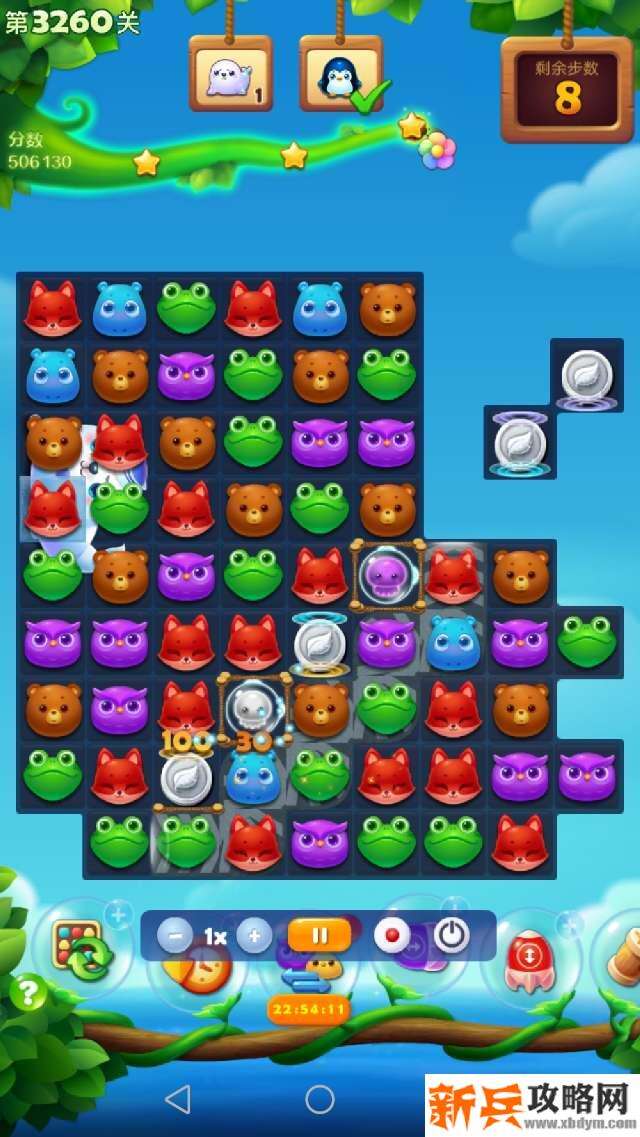Go back with the system back button

click(178, 1099)
